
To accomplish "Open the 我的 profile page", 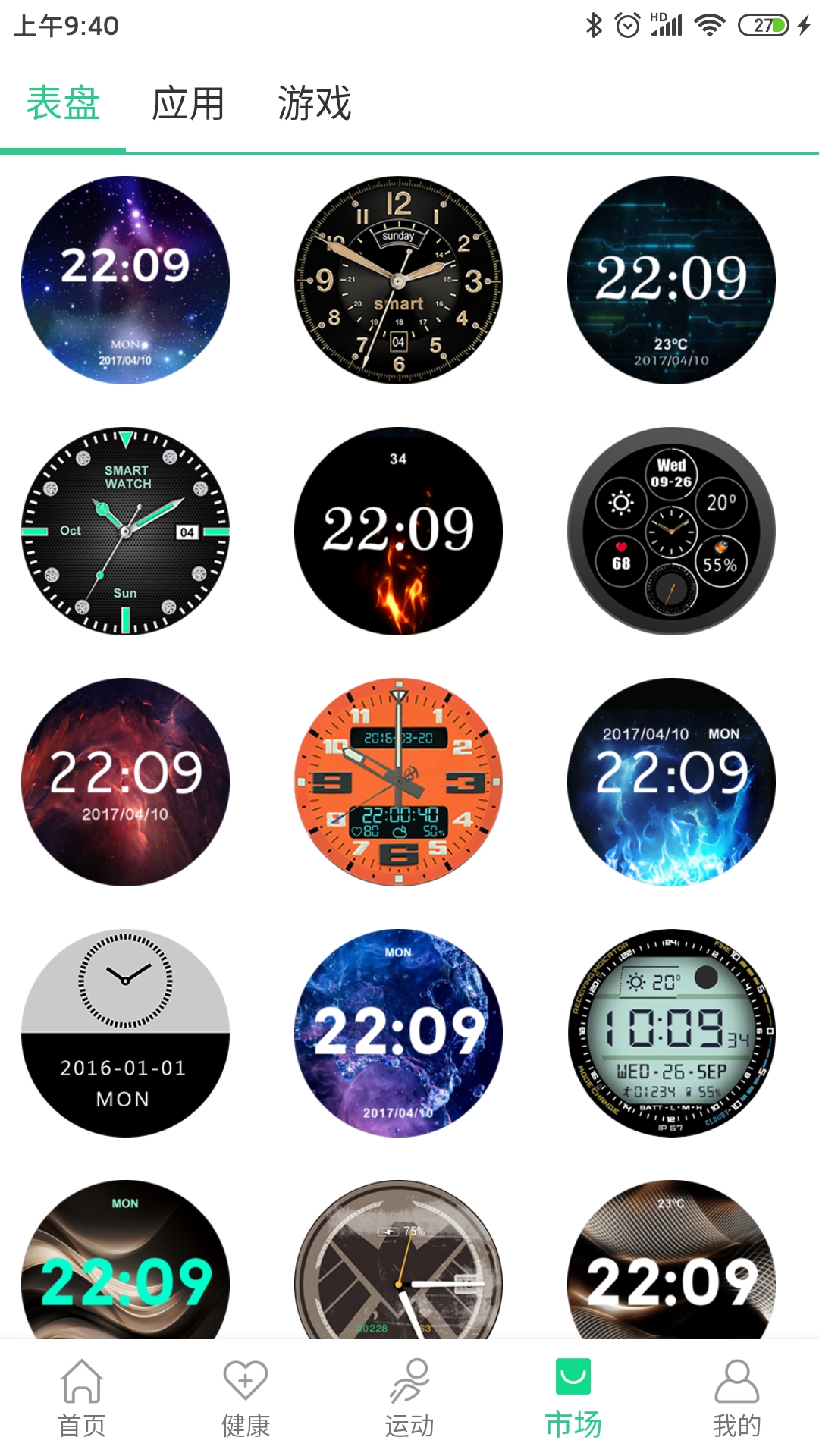I will [736, 1397].
